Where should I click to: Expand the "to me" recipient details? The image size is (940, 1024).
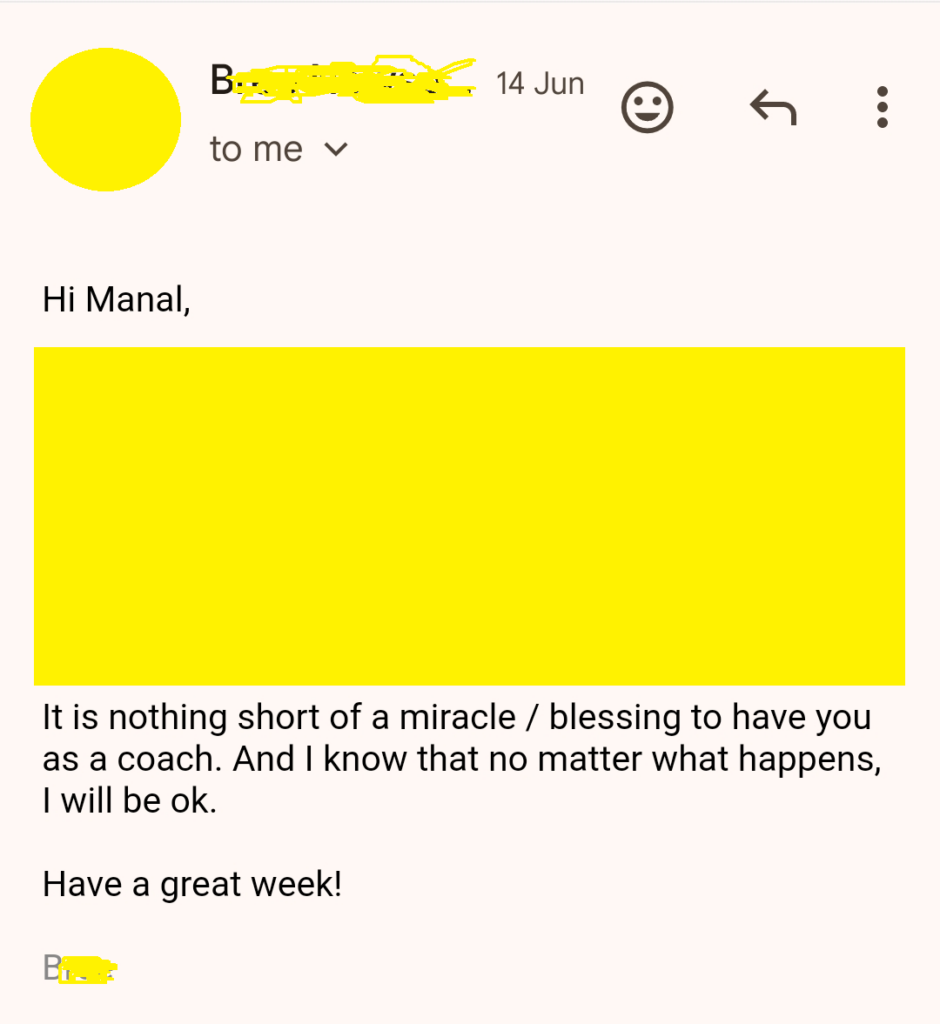click(x=336, y=150)
